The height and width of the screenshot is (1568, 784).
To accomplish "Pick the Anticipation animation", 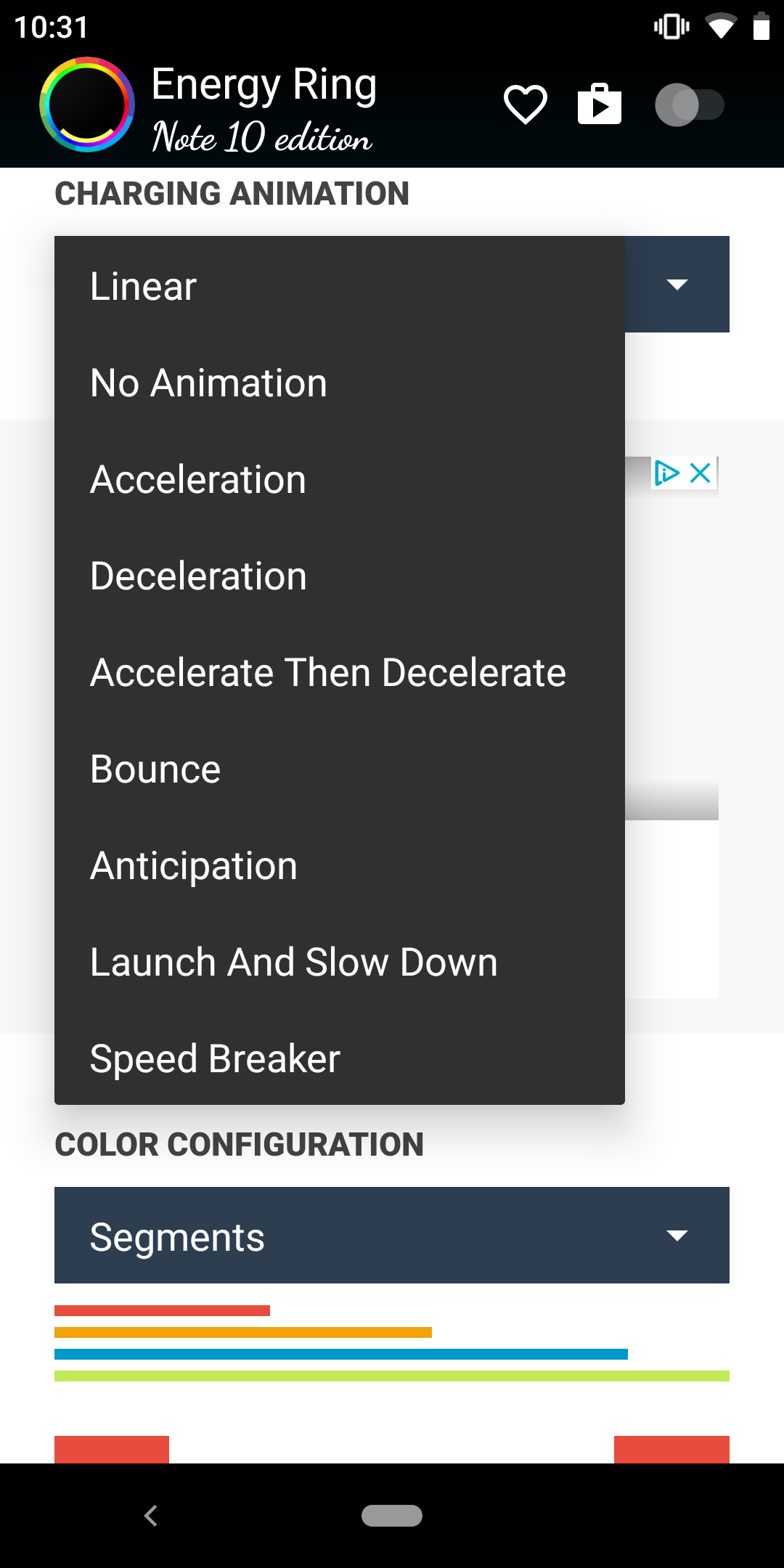I will point(340,865).
